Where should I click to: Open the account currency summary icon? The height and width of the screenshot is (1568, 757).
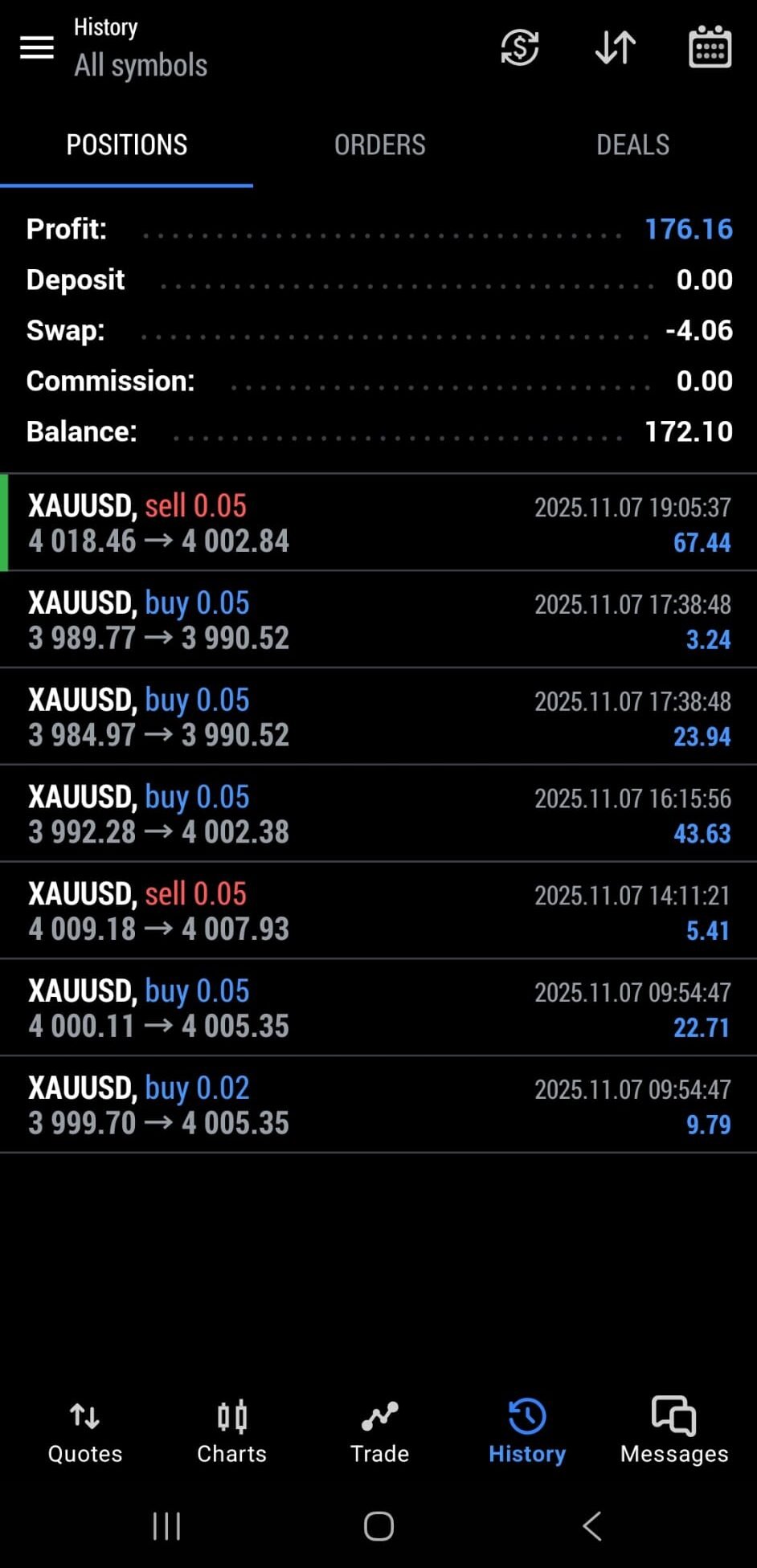[520, 48]
